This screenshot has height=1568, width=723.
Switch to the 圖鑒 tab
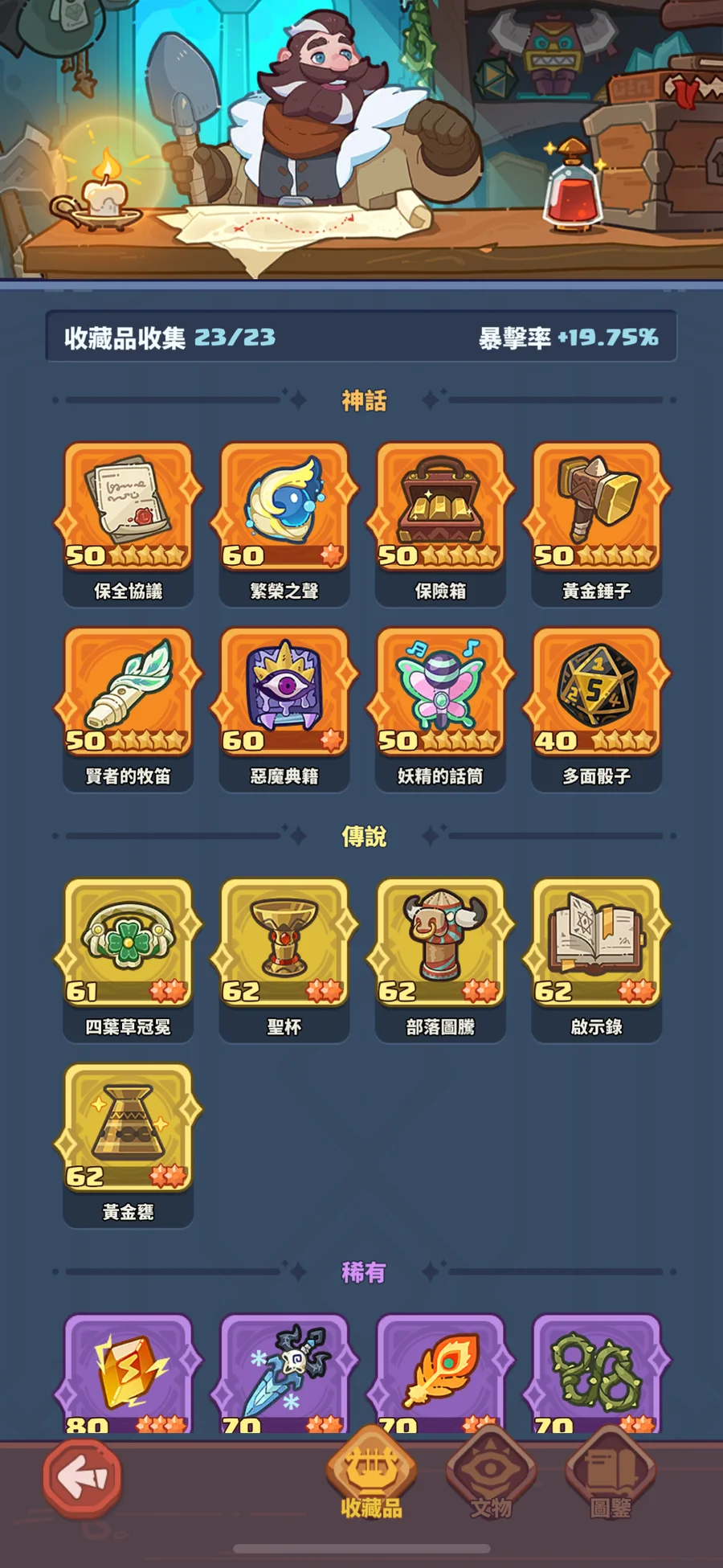coord(611,1479)
